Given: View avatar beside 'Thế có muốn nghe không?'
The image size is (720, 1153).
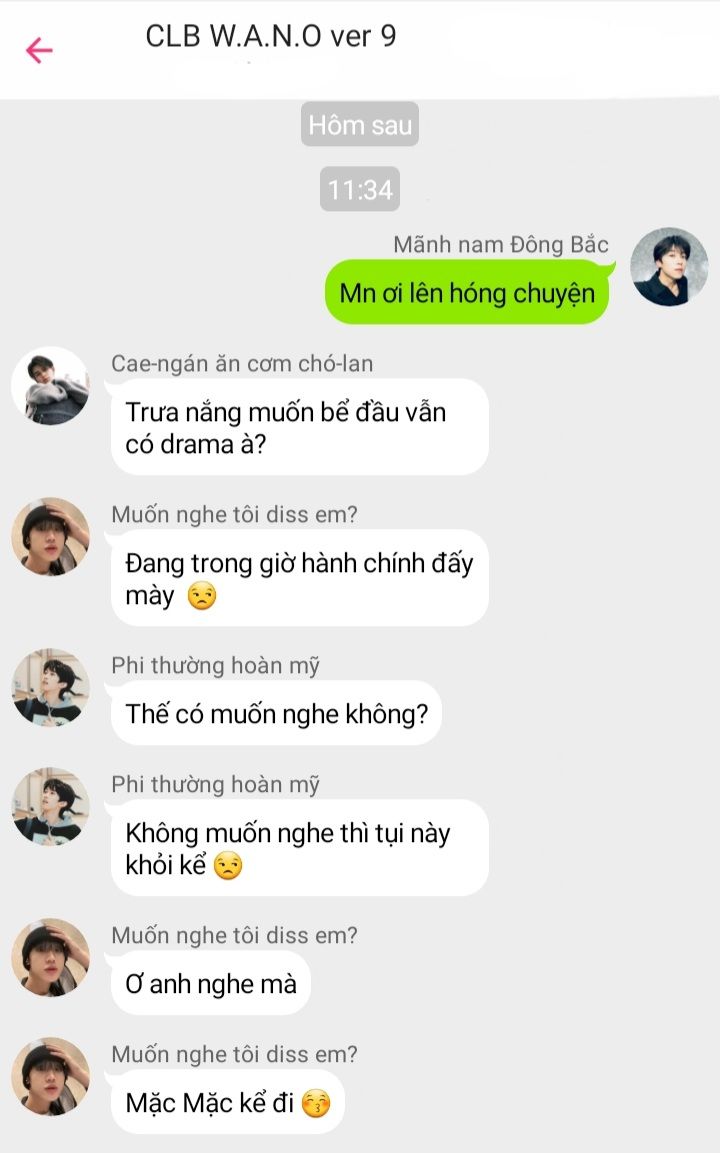Looking at the screenshot, I should coord(50,687).
